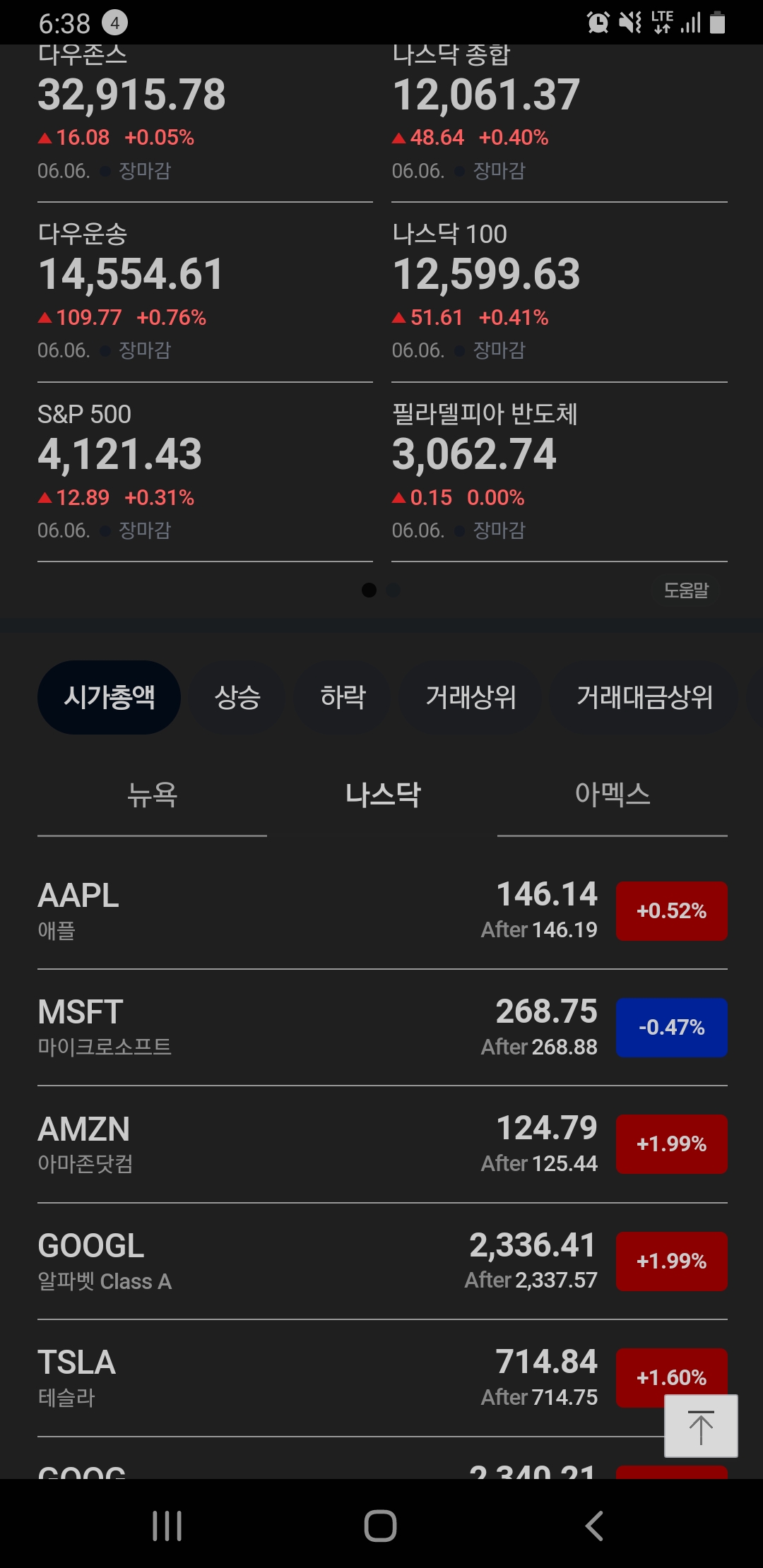
Task: Open the 나스닥 100 index card
Action: [x=560, y=292]
